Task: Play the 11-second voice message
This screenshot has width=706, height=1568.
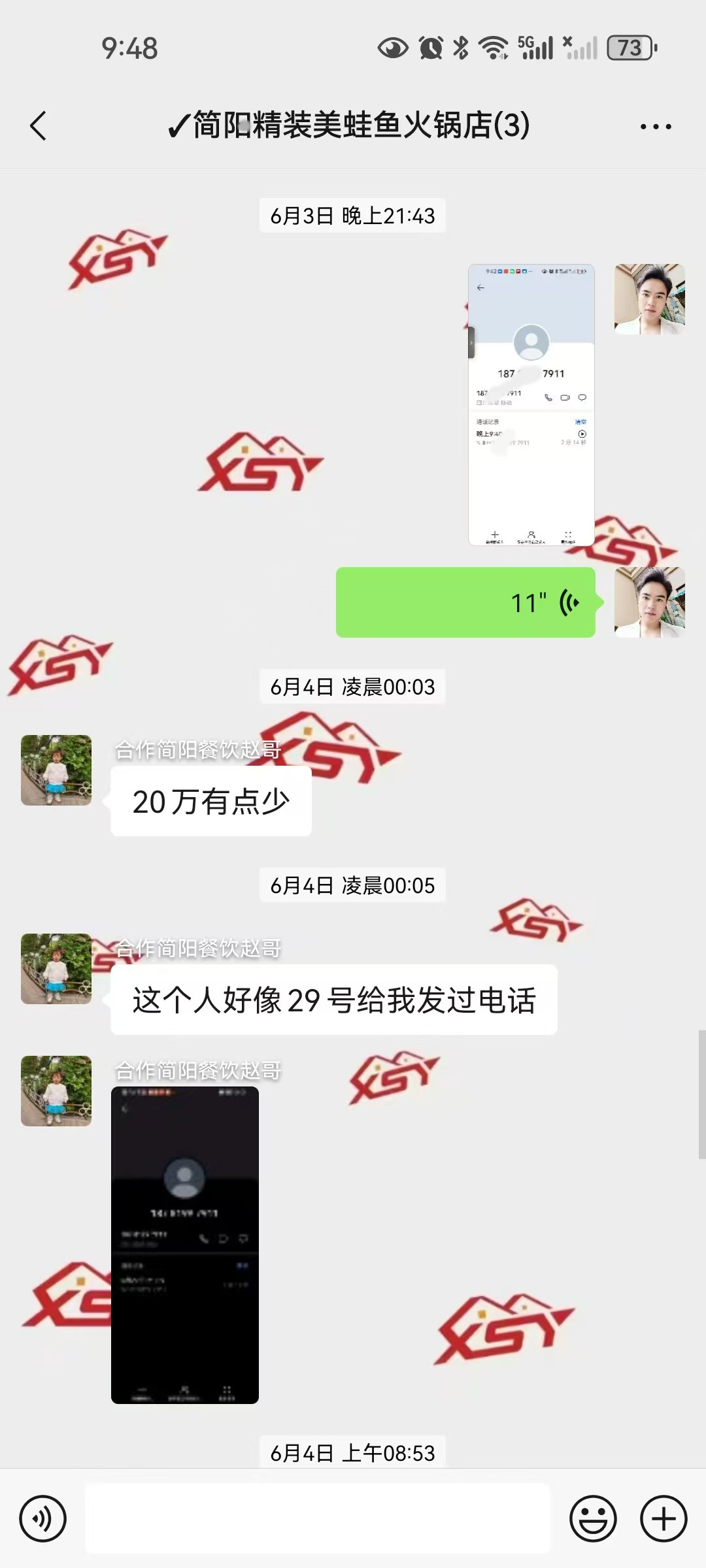Action: click(465, 602)
